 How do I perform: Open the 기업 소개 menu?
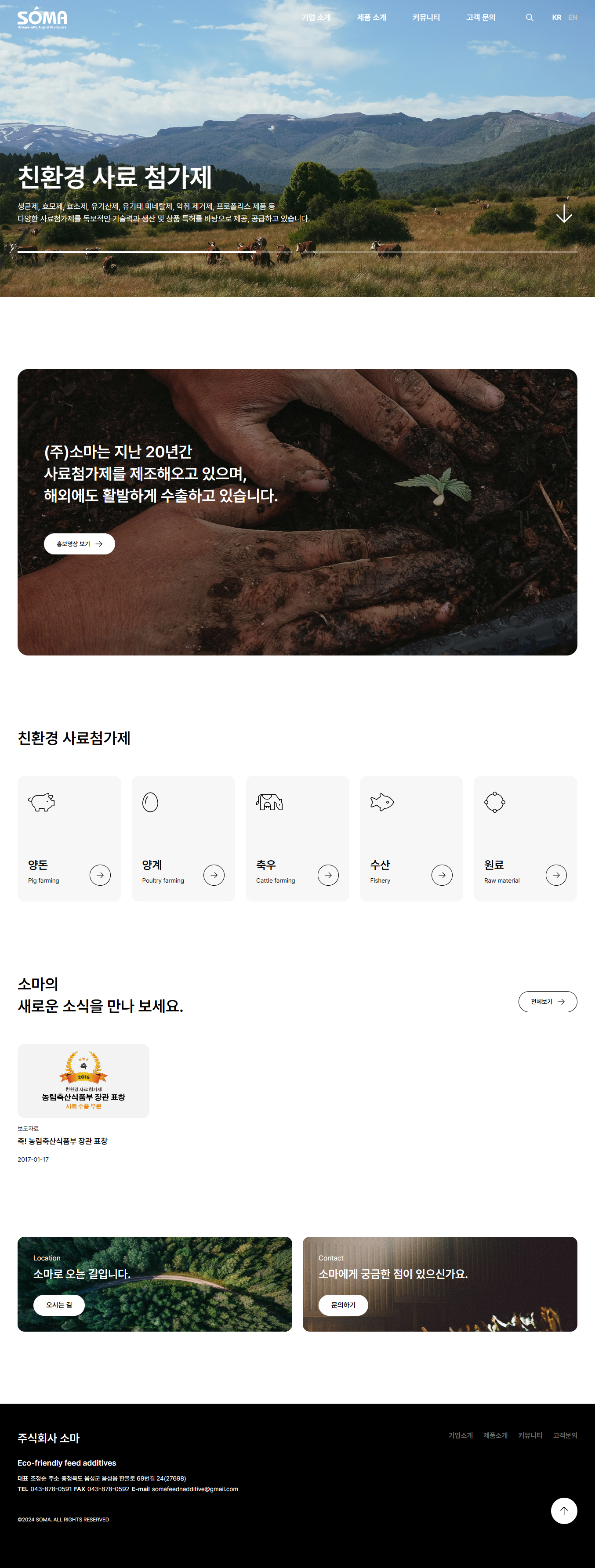coord(316,18)
